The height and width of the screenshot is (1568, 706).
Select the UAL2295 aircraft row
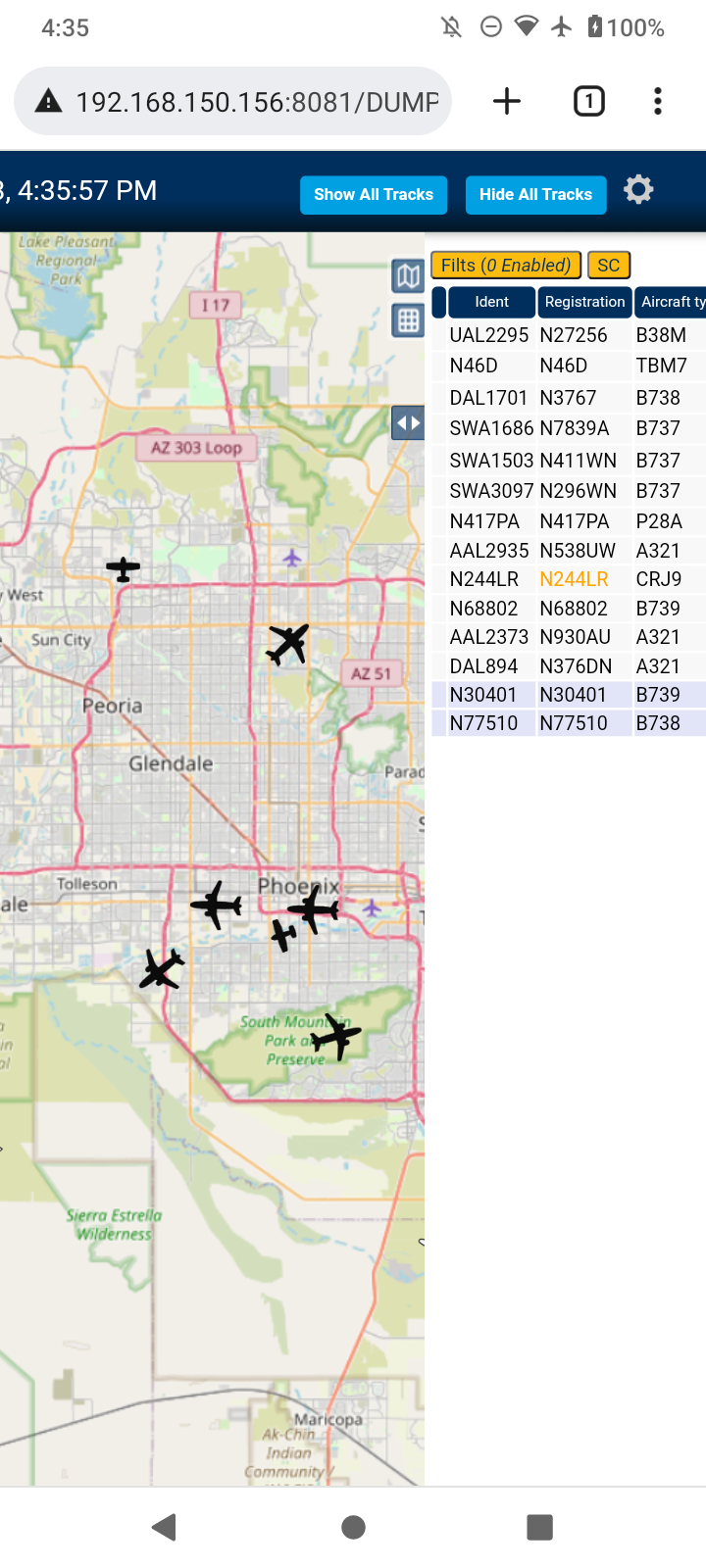point(569,335)
